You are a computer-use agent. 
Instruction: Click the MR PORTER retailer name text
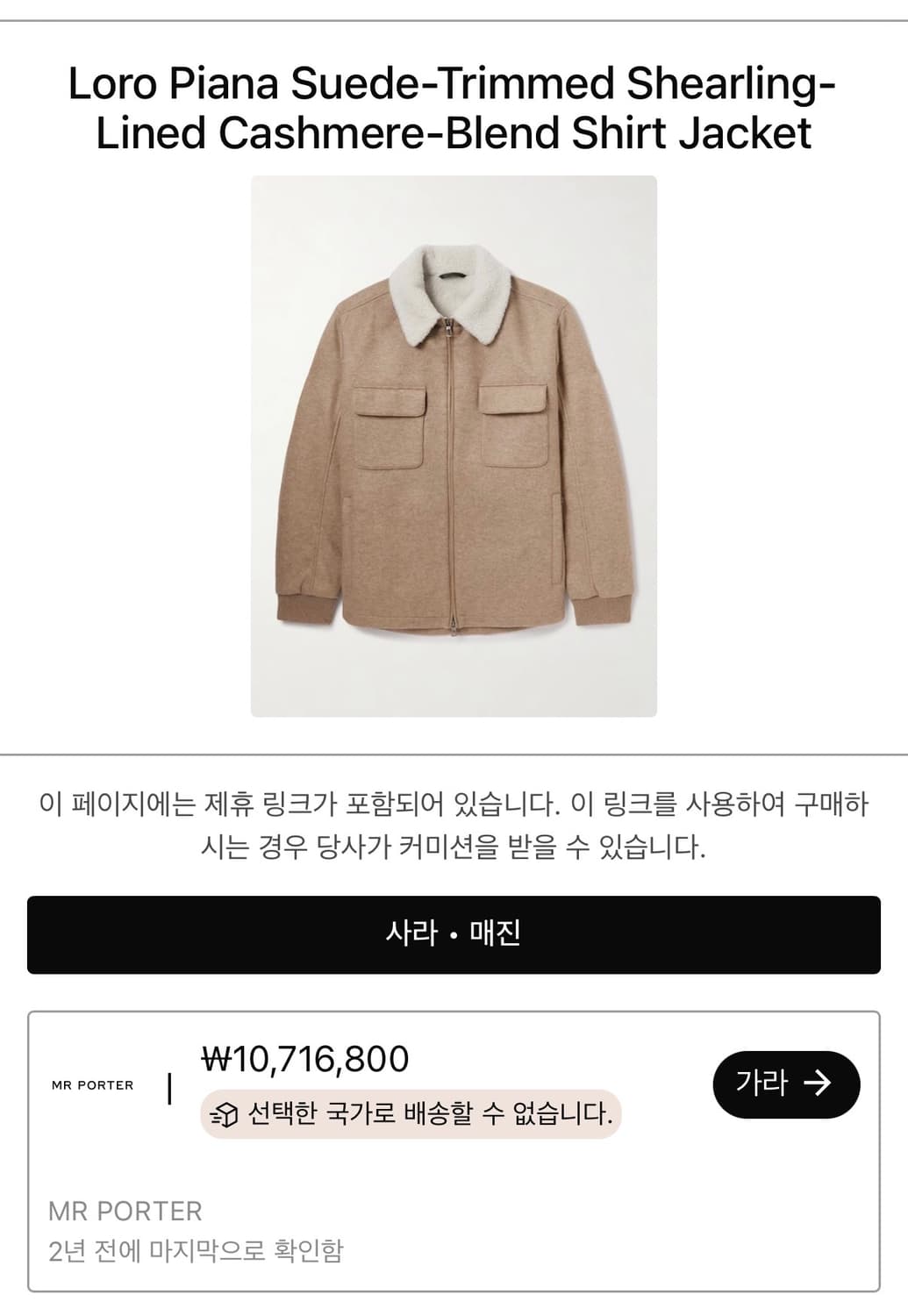(125, 1212)
